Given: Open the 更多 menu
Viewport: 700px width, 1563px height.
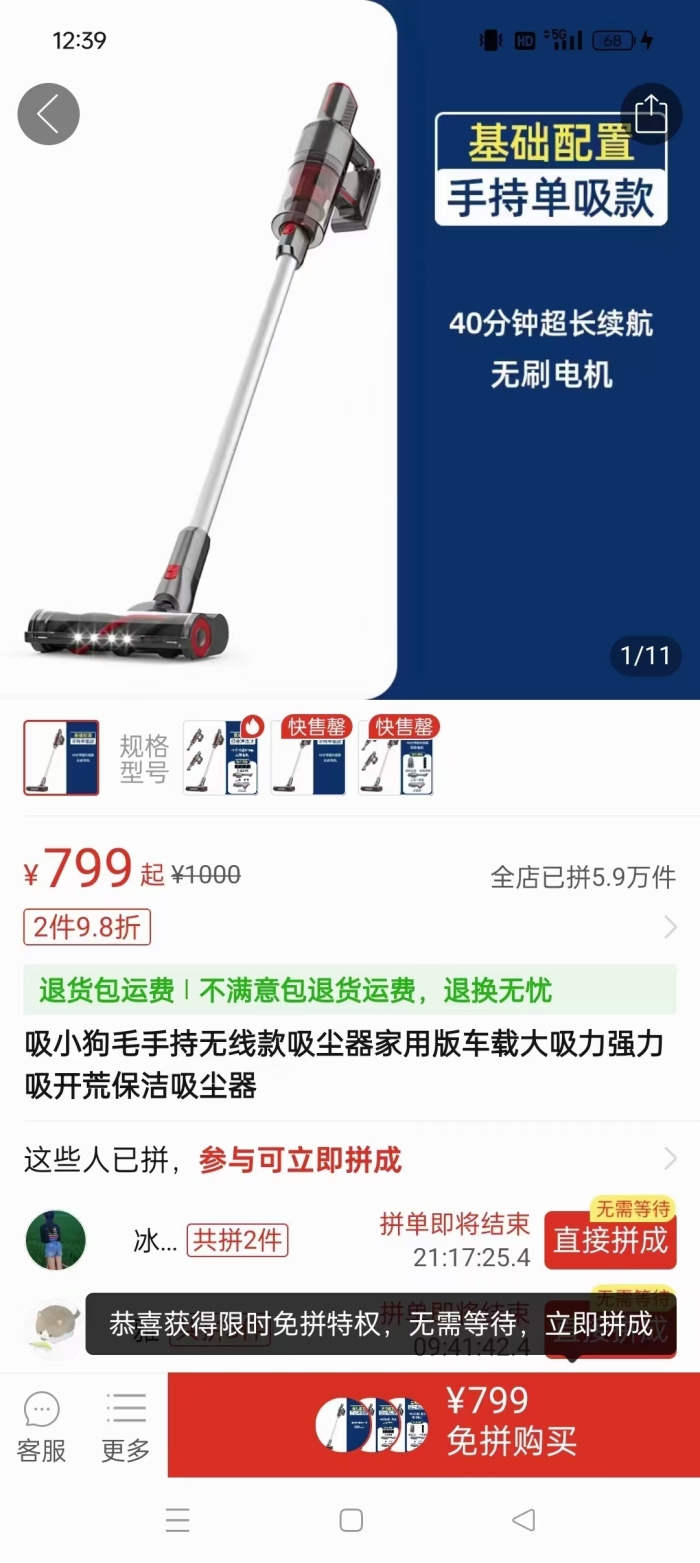Looking at the screenshot, I should point(125,1426).
